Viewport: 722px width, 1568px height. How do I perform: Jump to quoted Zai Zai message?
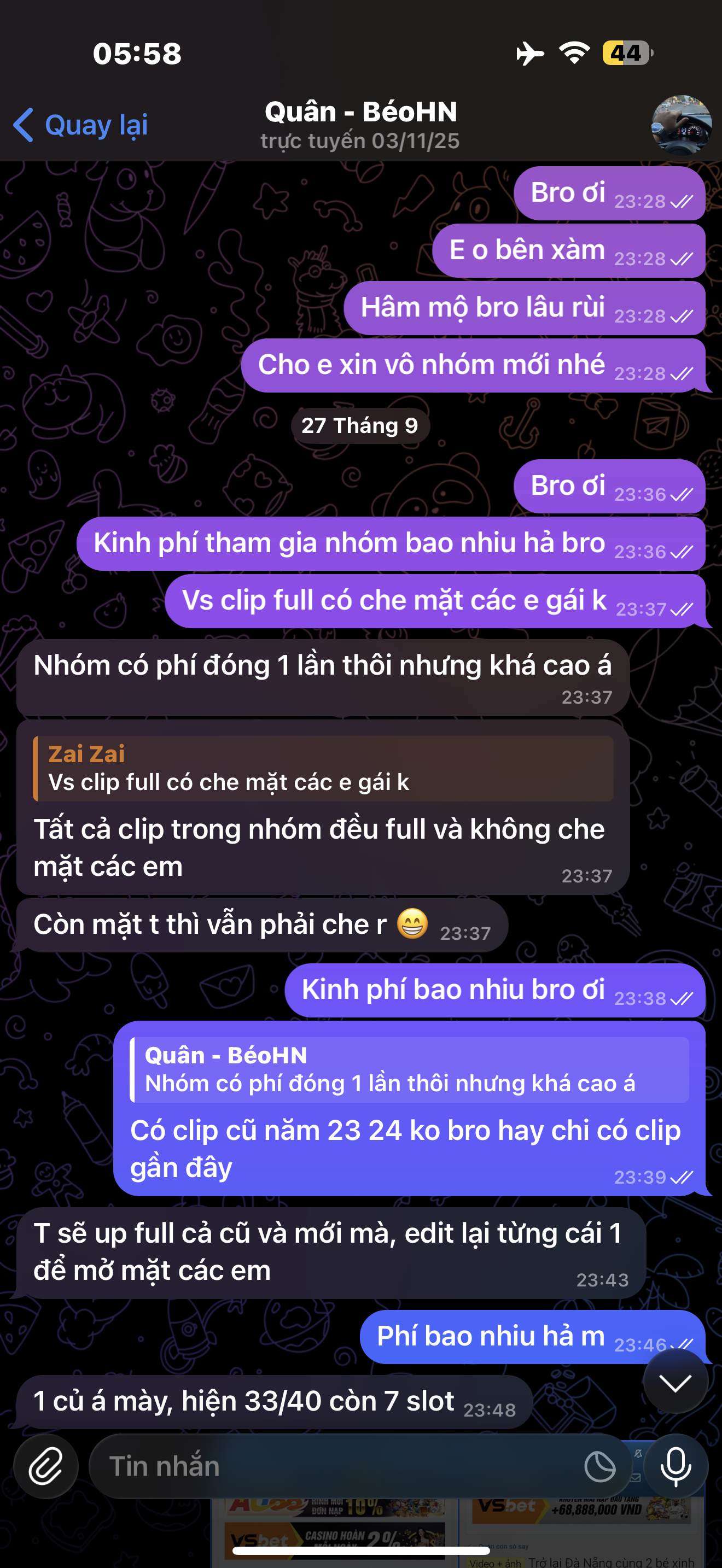point(323,768)
